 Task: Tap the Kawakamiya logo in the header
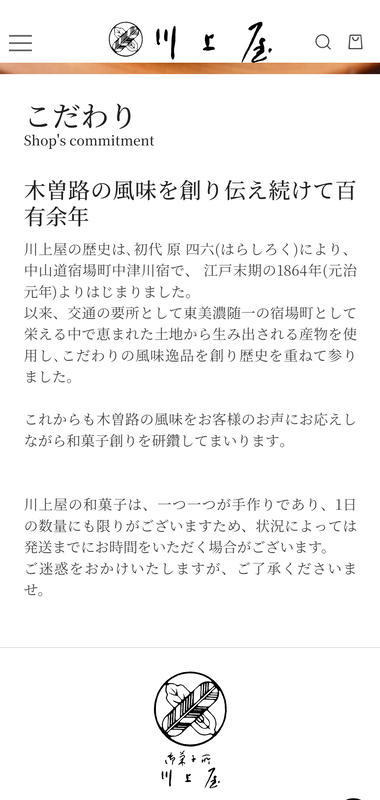click(191, 42)
